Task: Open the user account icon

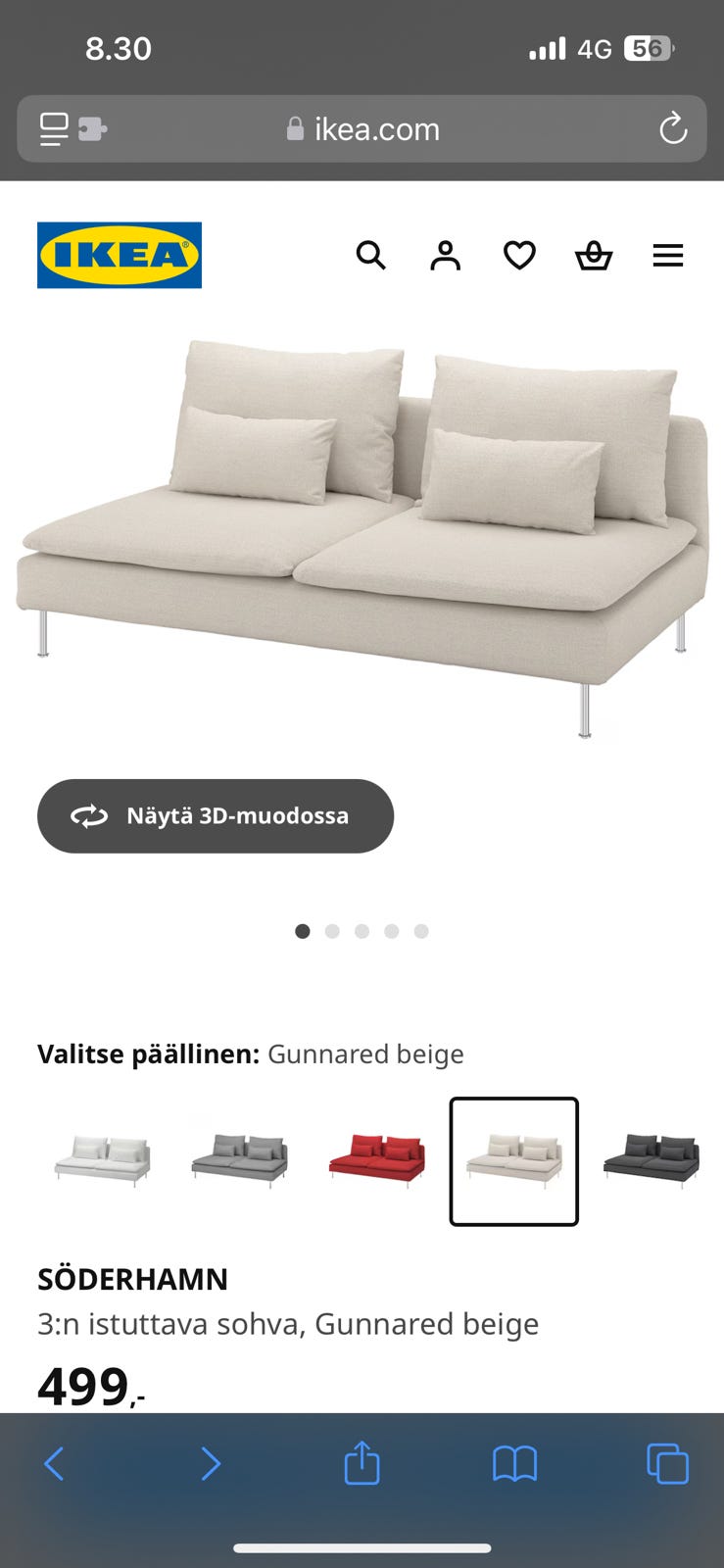Action: coord(445,256)
